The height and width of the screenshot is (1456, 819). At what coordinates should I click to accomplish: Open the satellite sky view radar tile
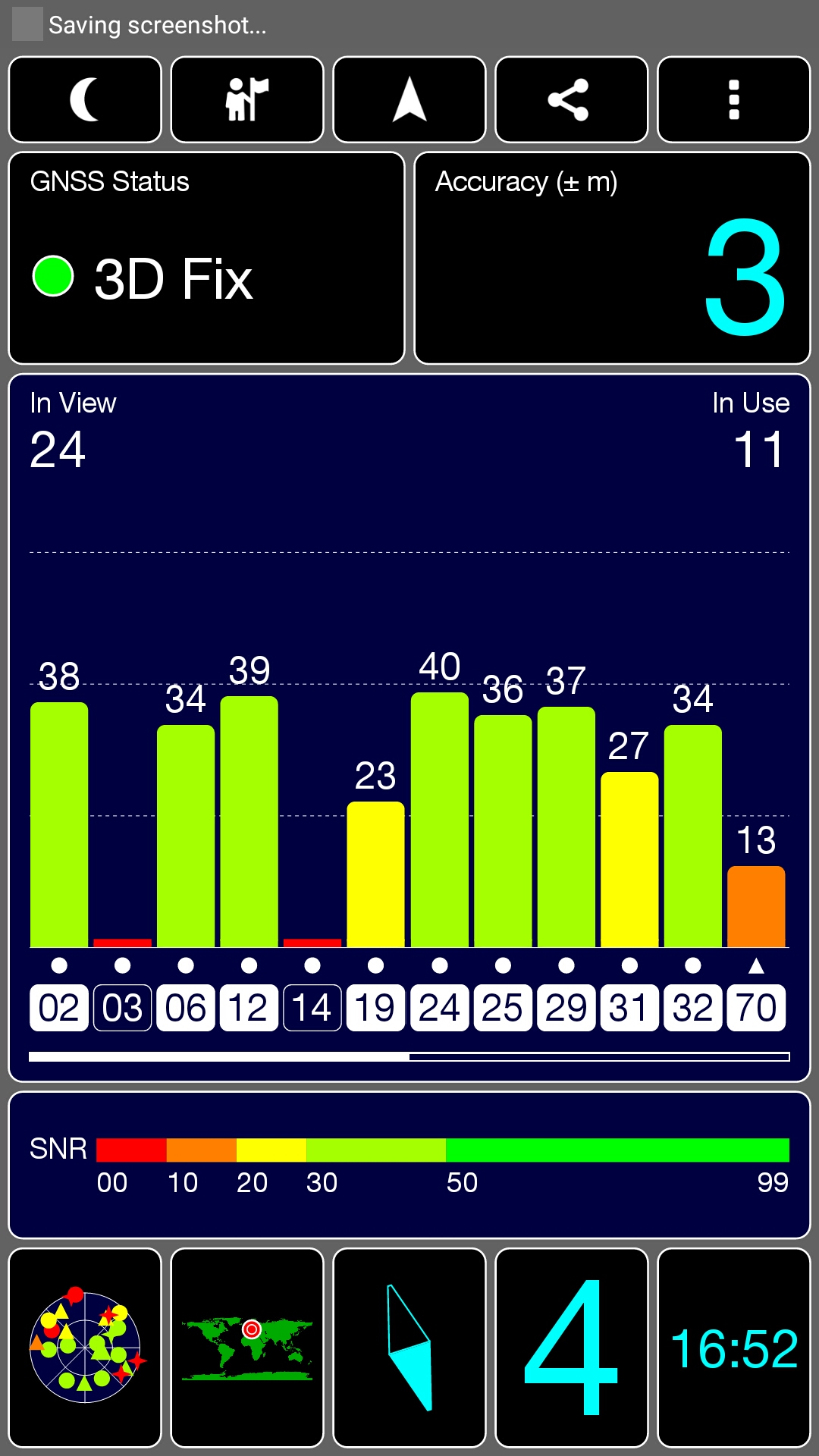pos(85,1348)
